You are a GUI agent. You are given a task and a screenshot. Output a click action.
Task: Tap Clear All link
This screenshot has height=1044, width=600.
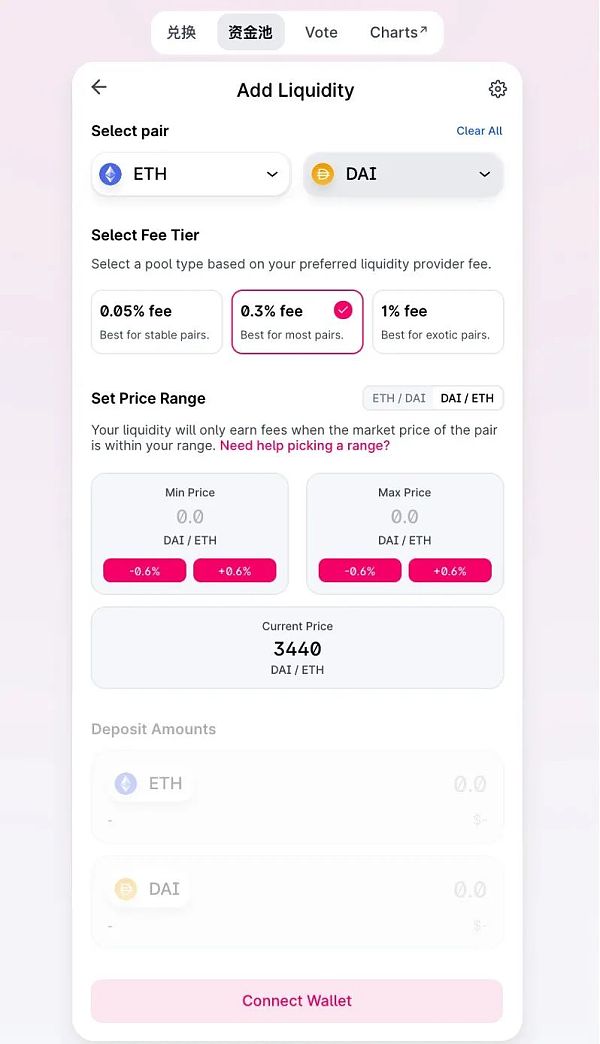[479, 131]
